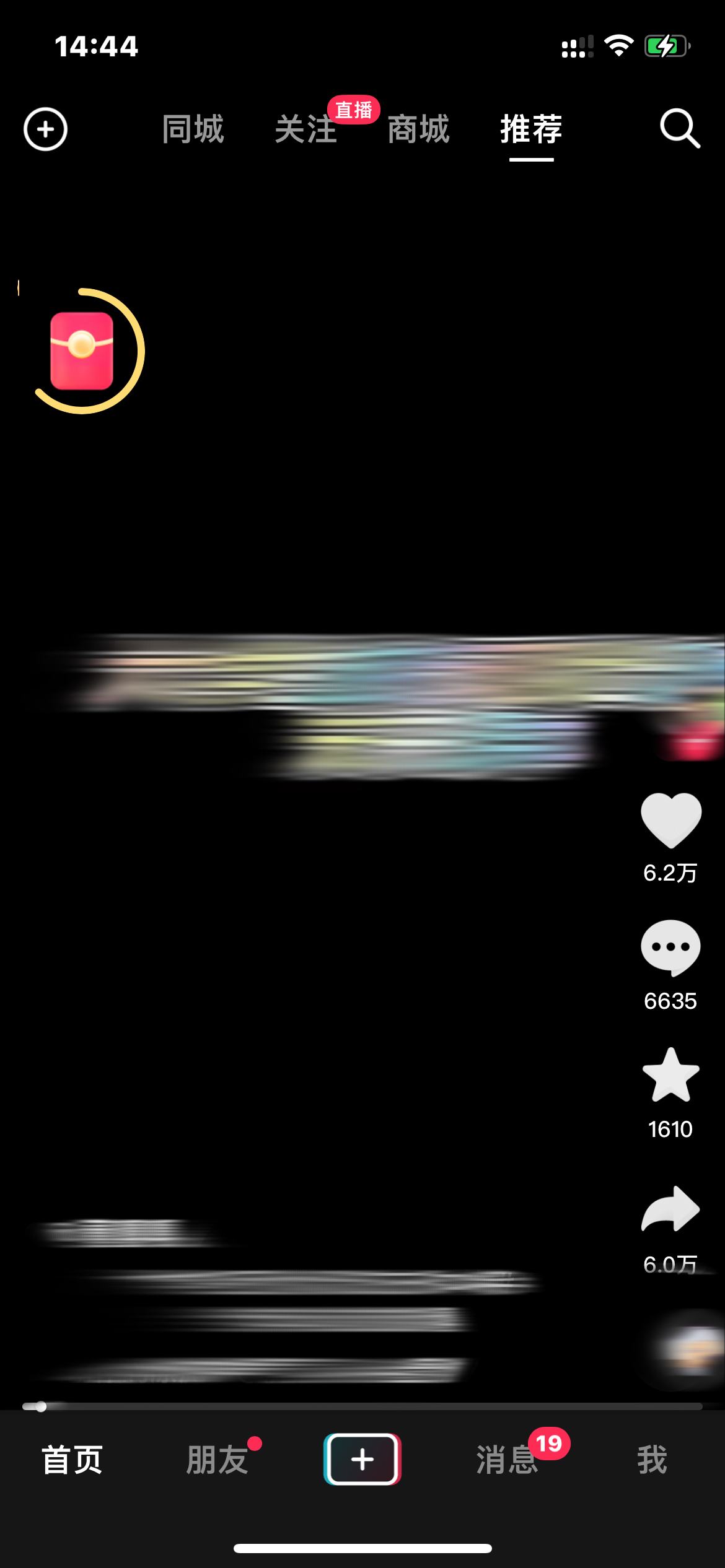Open the 消息 tab with 19 notifications

pyautogui.click(x=507, y=1460)
